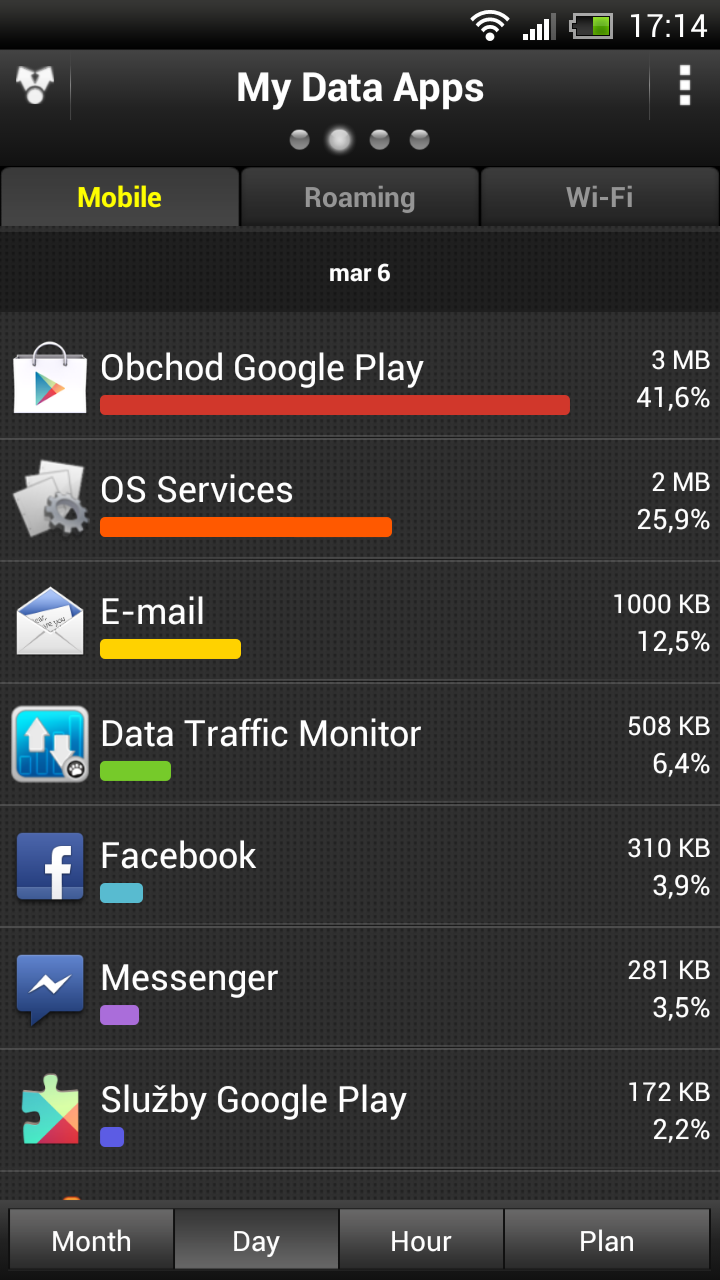Switch to the Roaming tab
This screenshot has height=1280, width=720.
360,197
